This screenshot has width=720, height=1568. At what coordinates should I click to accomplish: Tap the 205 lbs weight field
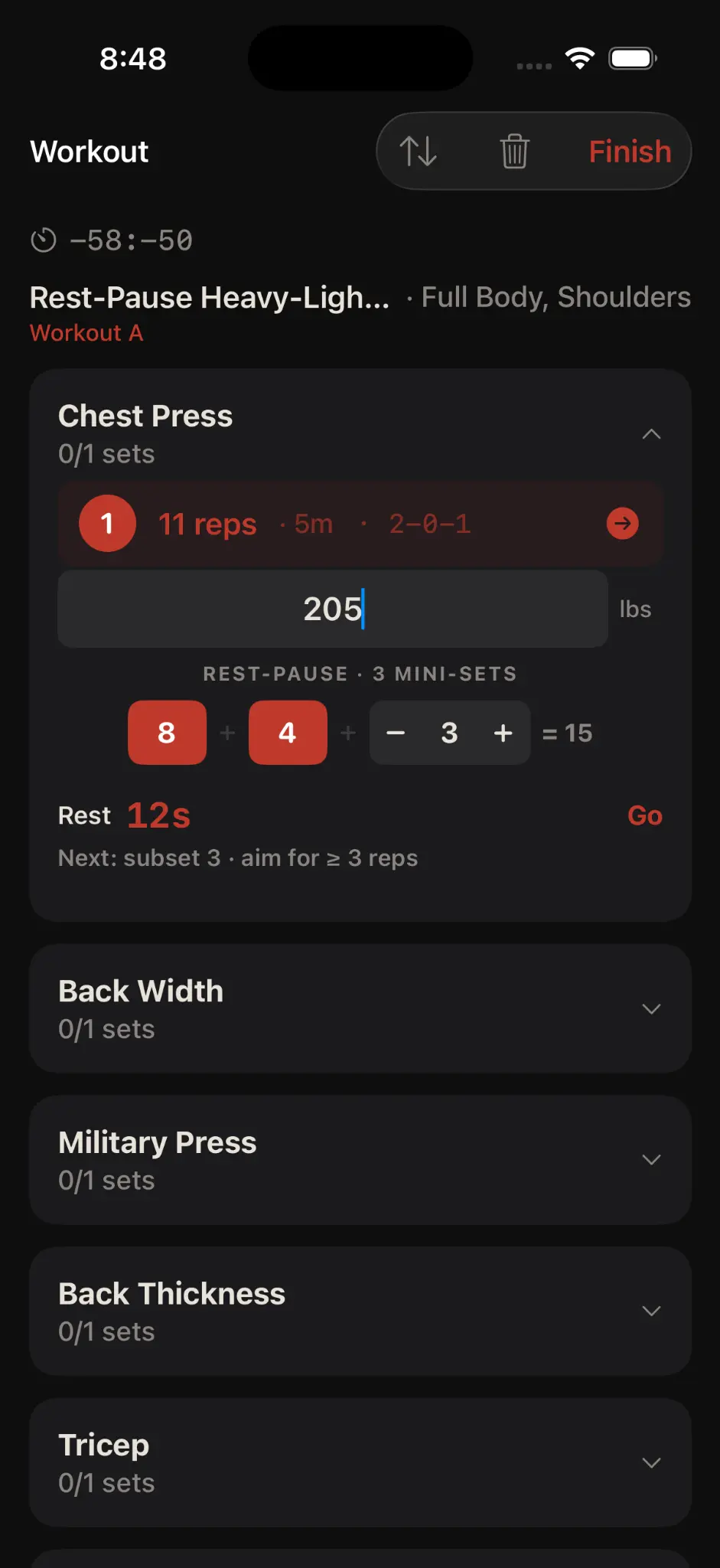click(332, 609)
